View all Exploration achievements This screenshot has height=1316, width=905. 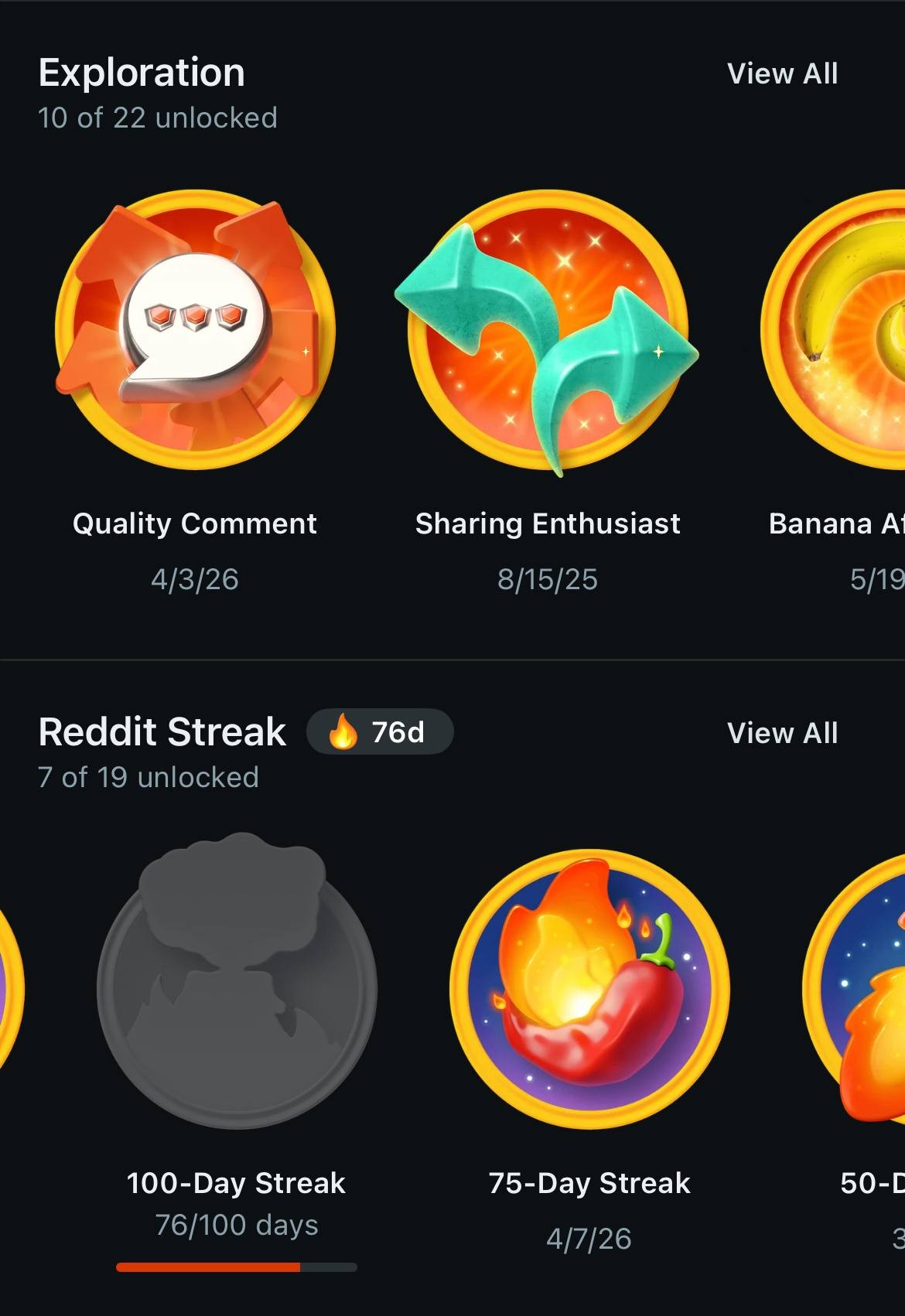click(x=782, y=74)
